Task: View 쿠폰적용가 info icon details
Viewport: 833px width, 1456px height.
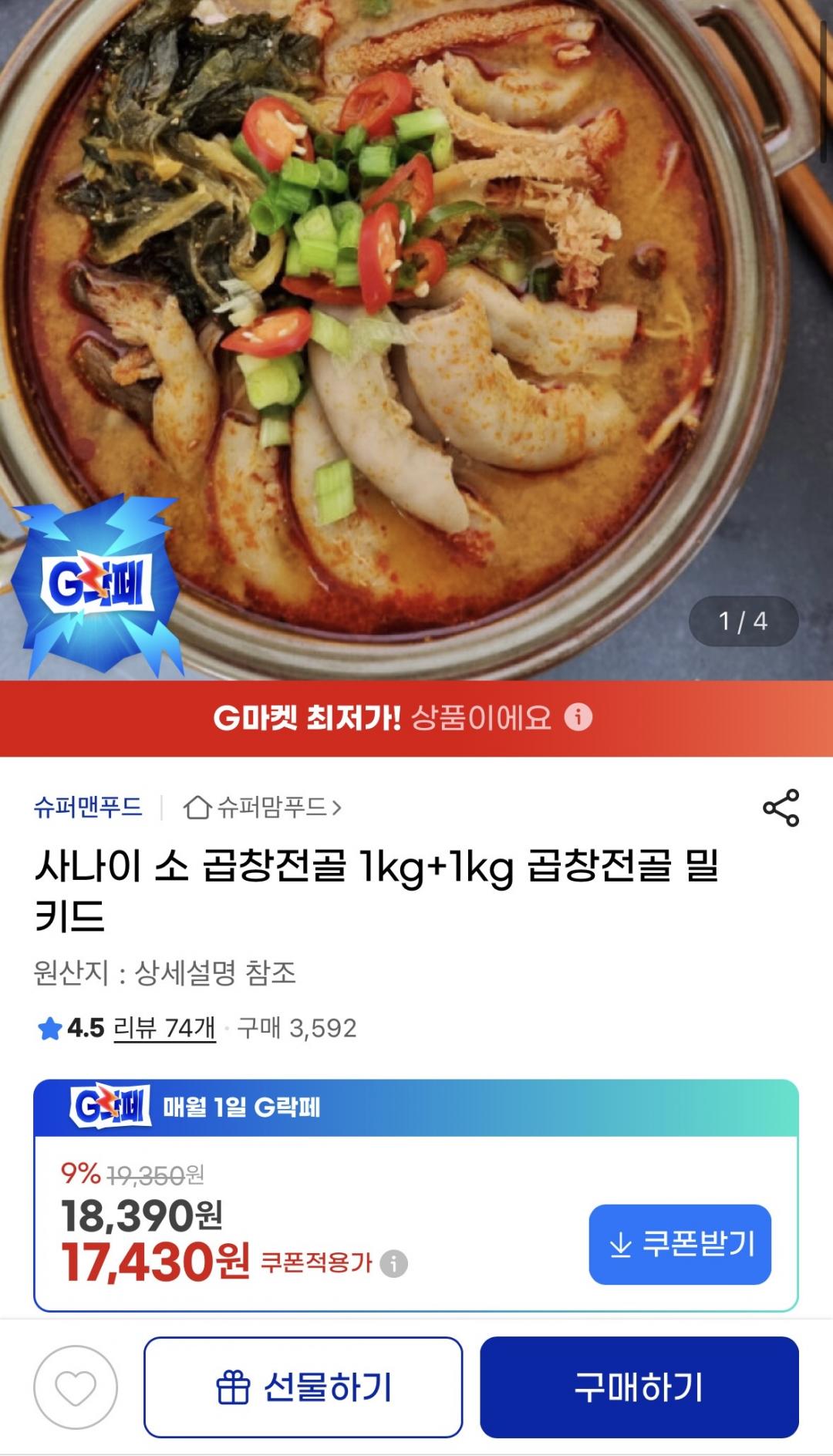Action: [x=393, y=1263]
